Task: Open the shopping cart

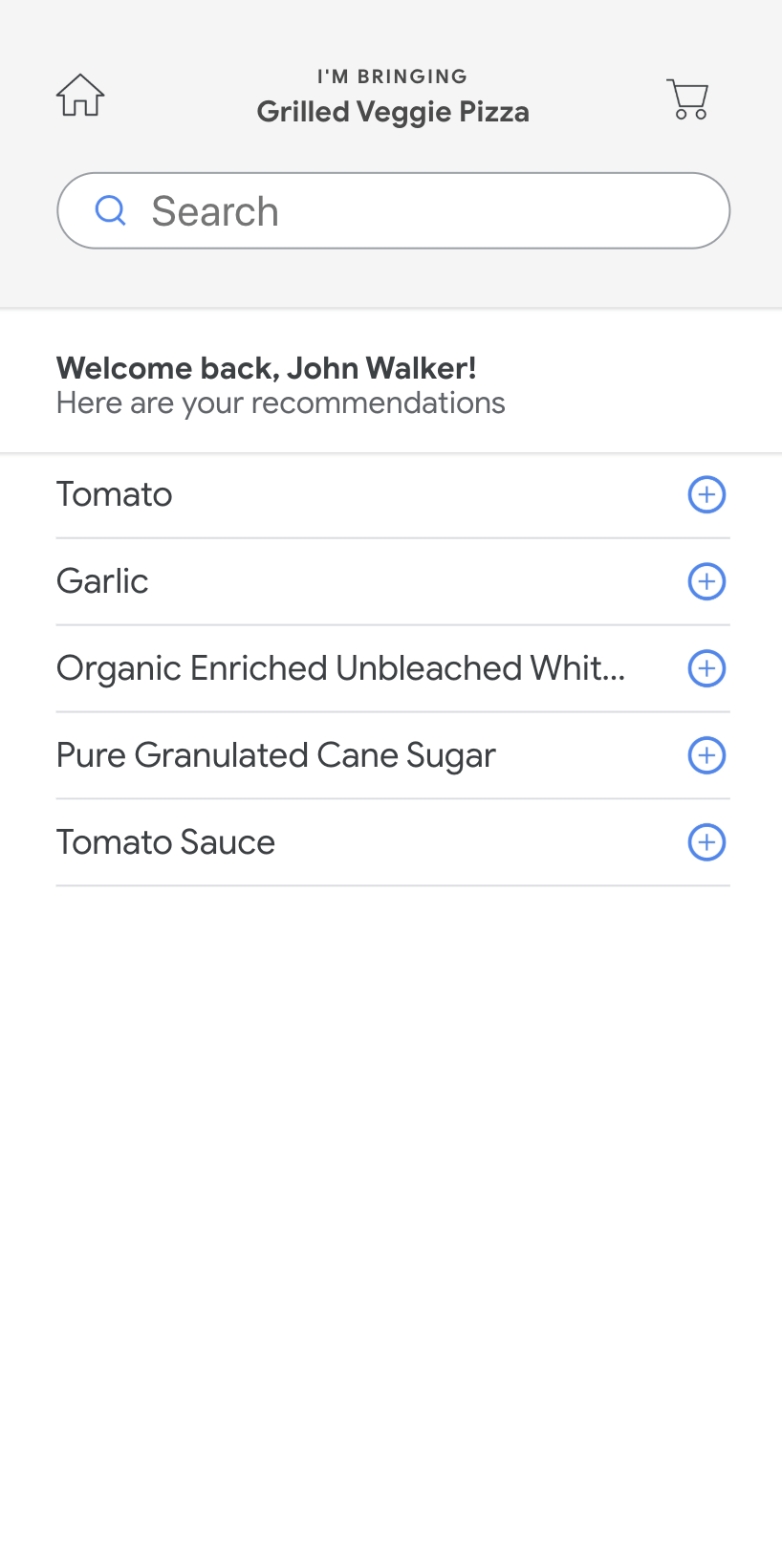Action: point(687,98)
